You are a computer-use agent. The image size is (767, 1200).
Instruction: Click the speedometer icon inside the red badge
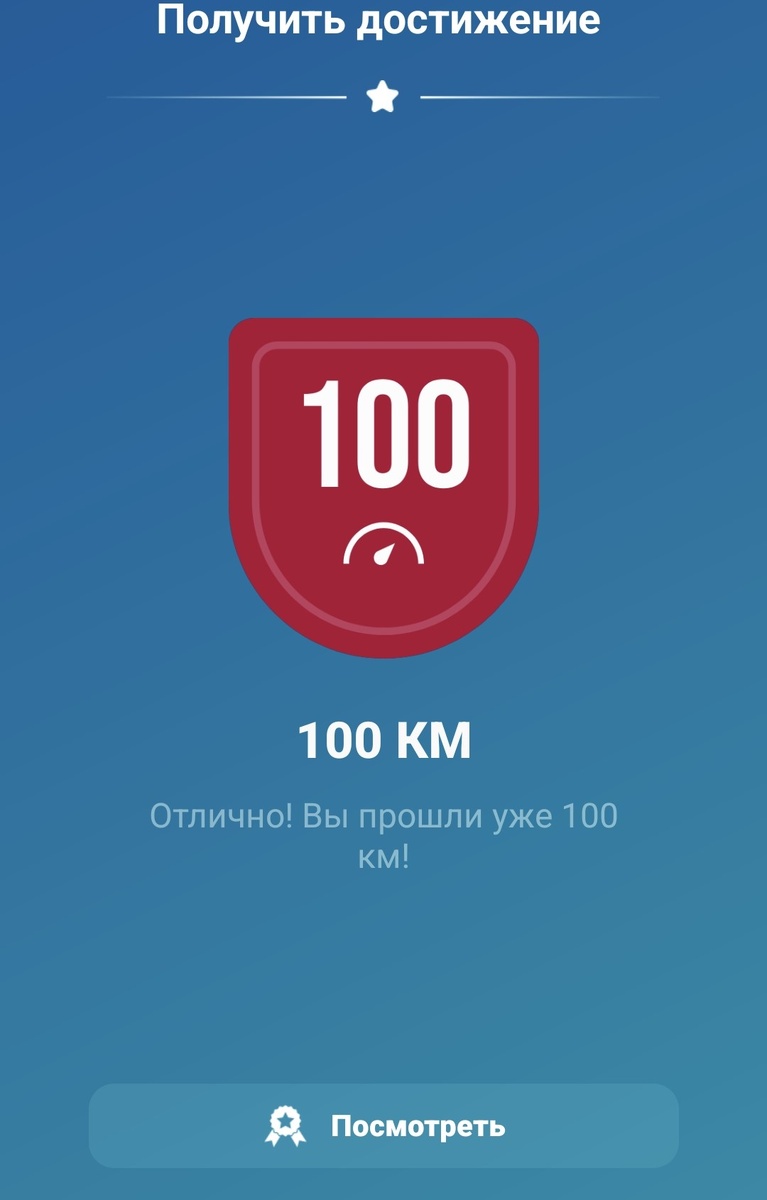[383, 545]
